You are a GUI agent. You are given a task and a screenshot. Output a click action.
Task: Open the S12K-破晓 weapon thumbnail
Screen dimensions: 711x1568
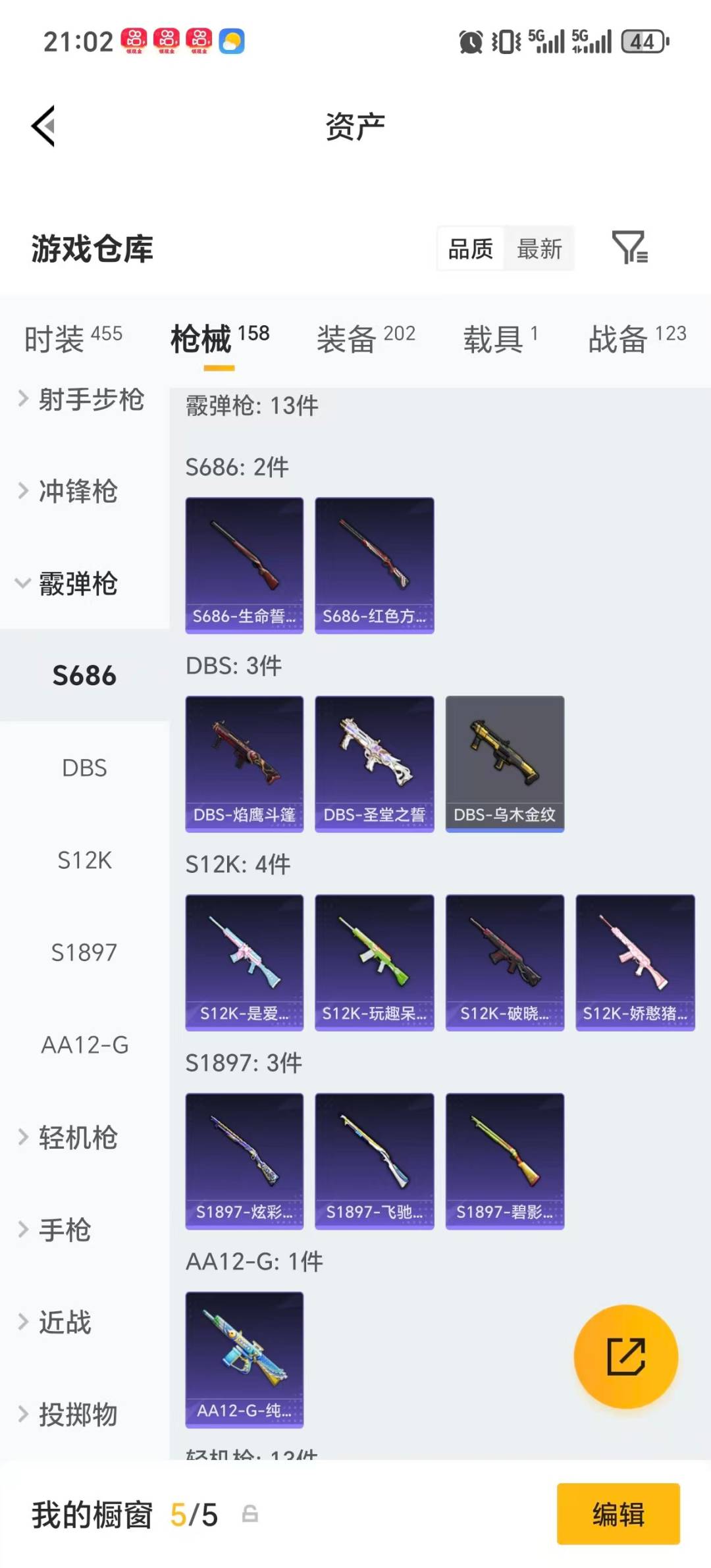pyautogui.click(x=504, y=961)
